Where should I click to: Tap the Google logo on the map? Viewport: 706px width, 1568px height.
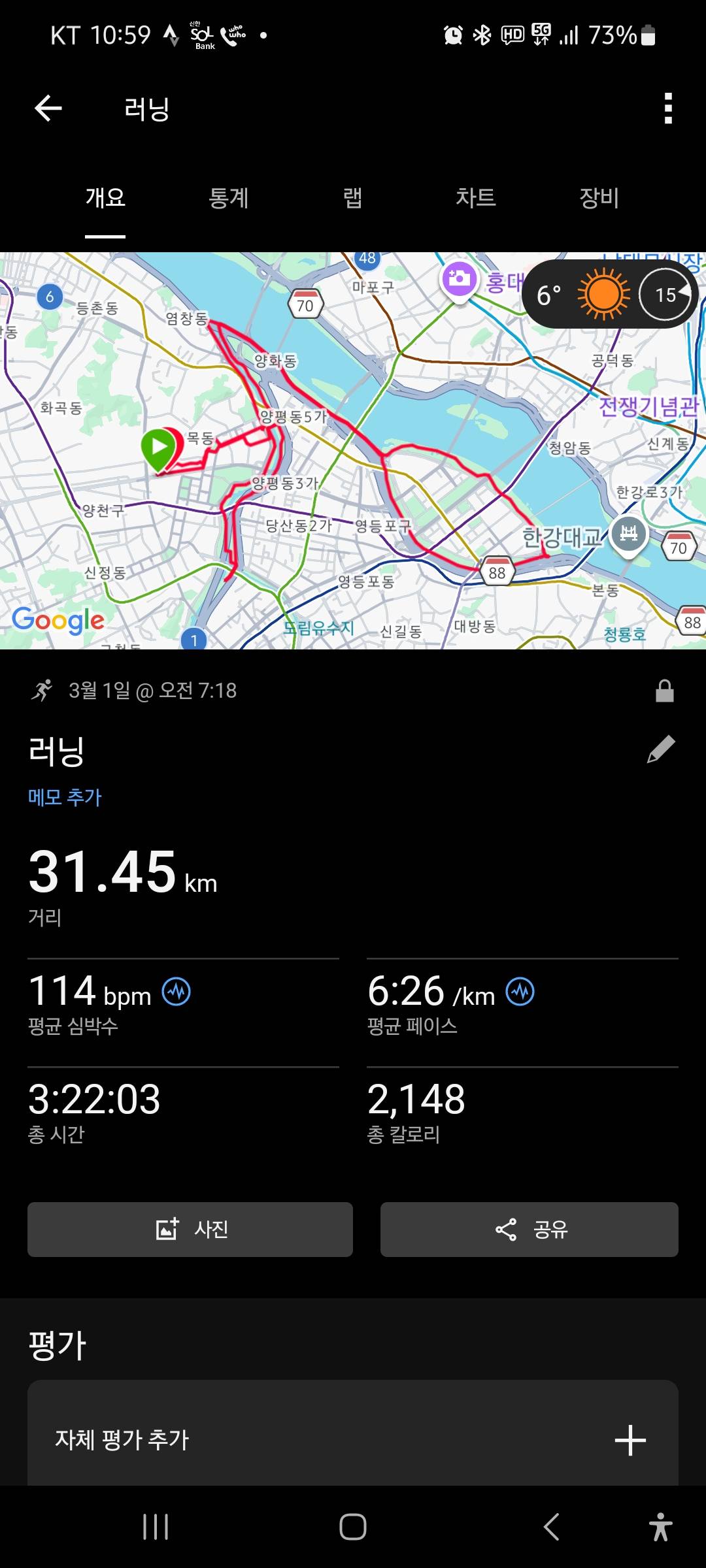click(x=59, y=621)
